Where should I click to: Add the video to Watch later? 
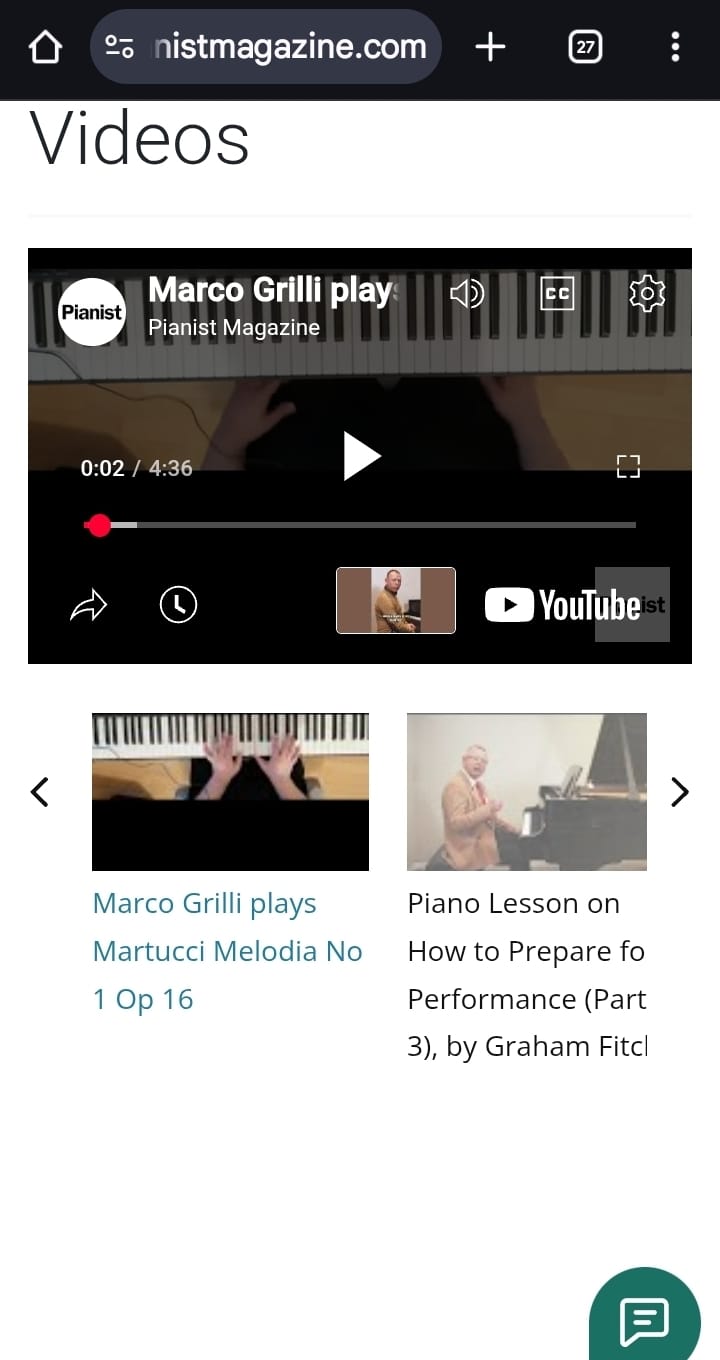tap(178, 605)
